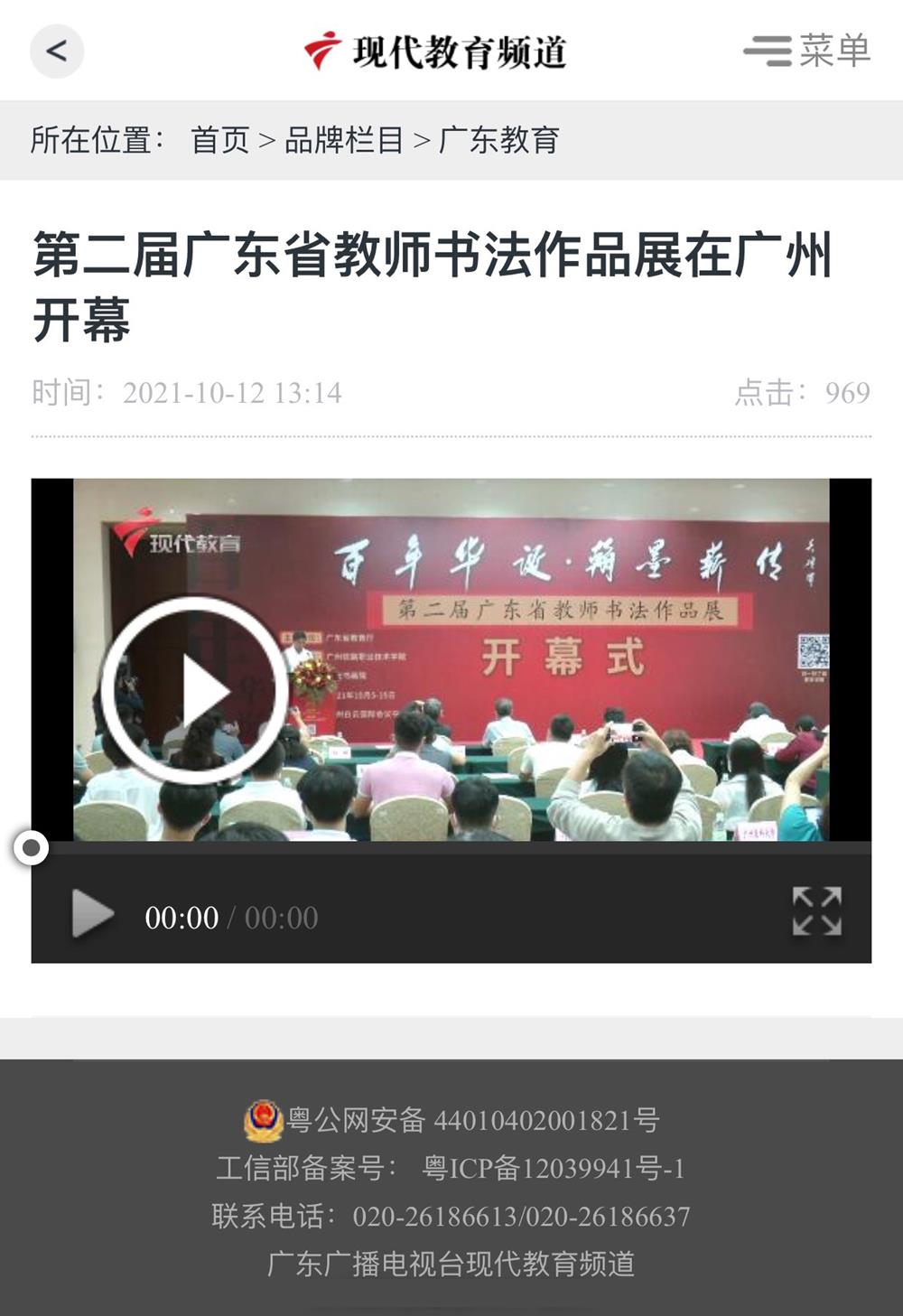Open 广东教育 in the breadcrumb

tap(498, 140)
